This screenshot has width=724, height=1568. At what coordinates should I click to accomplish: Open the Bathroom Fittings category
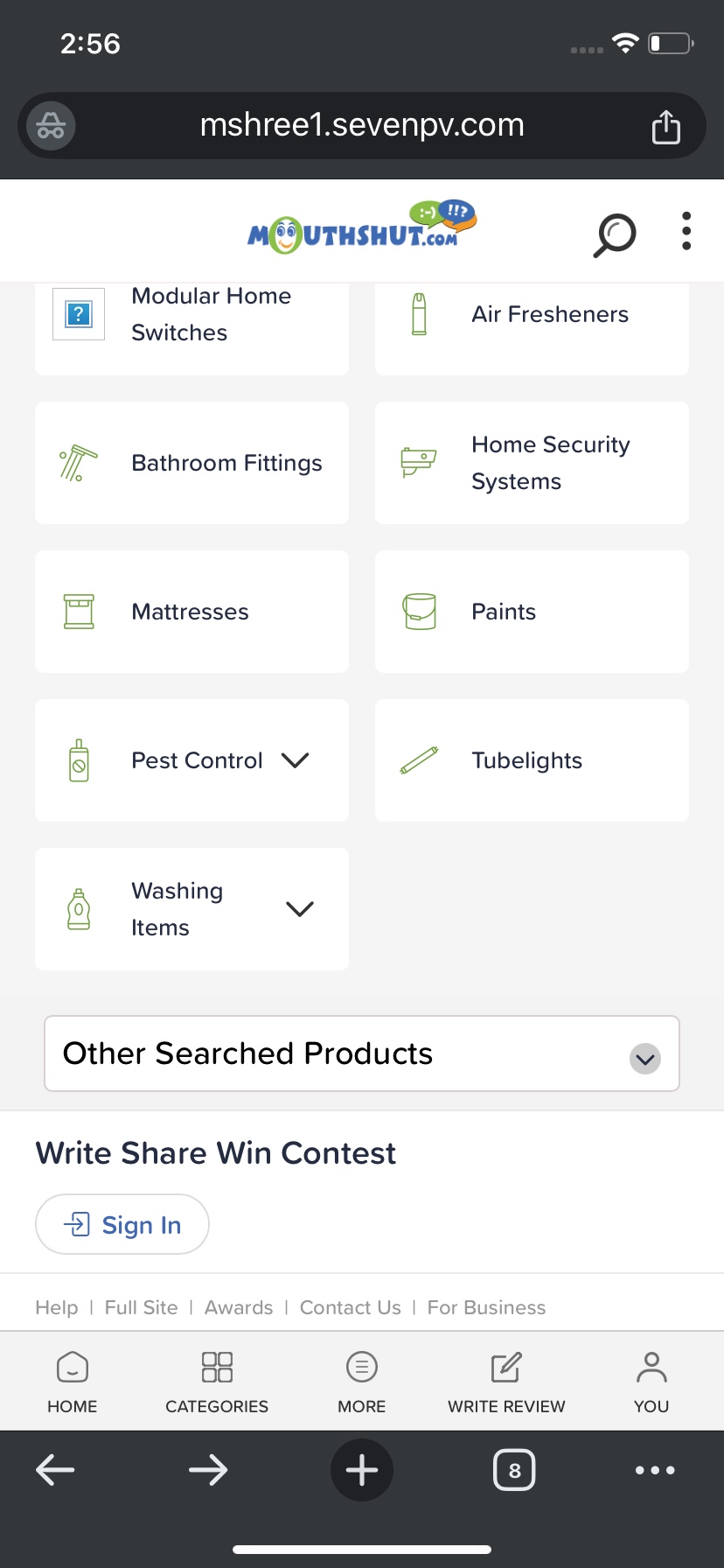click(x=191, y=463)
